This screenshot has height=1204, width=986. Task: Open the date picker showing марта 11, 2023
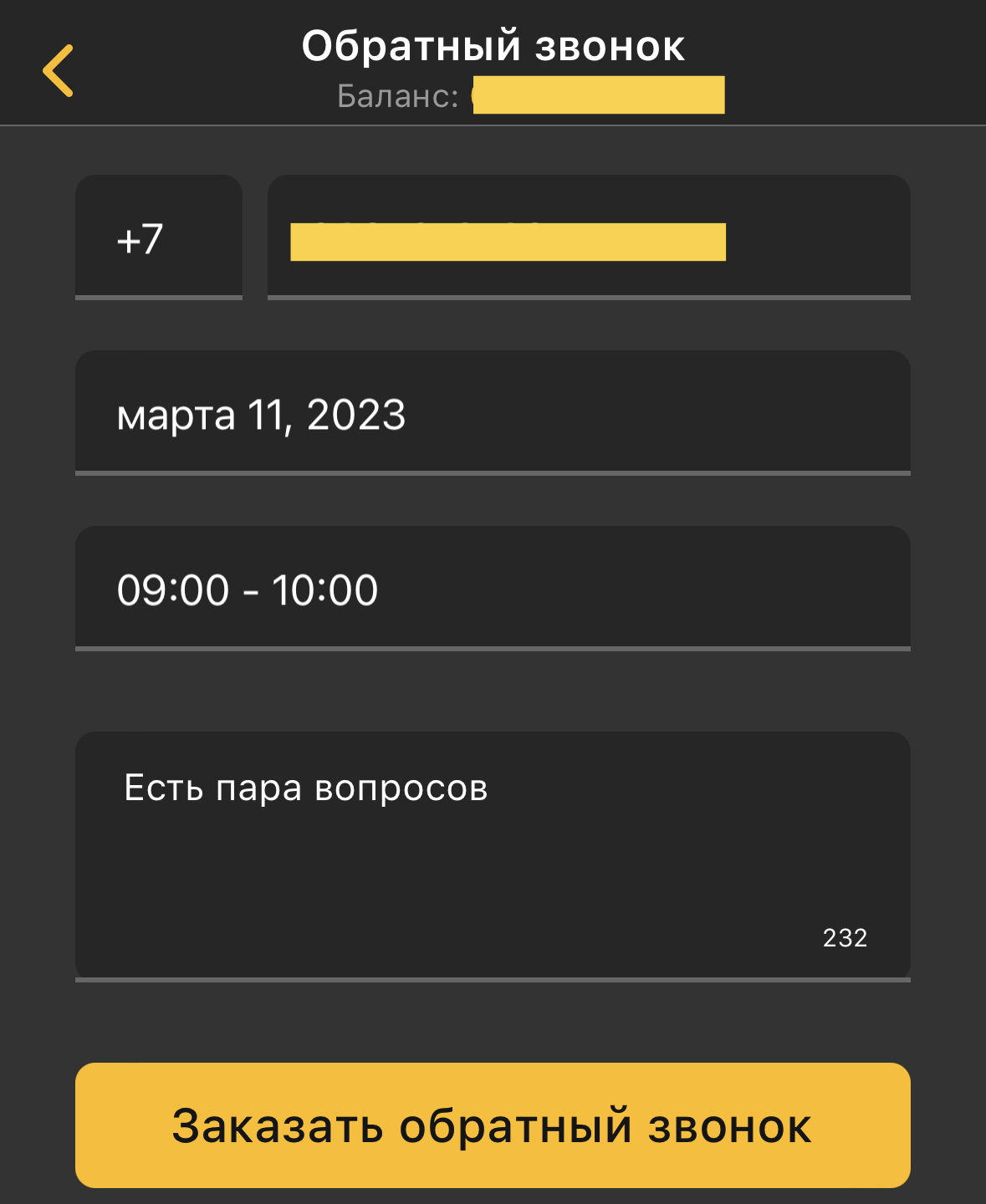pyautogui.click(x=492, y=414)
